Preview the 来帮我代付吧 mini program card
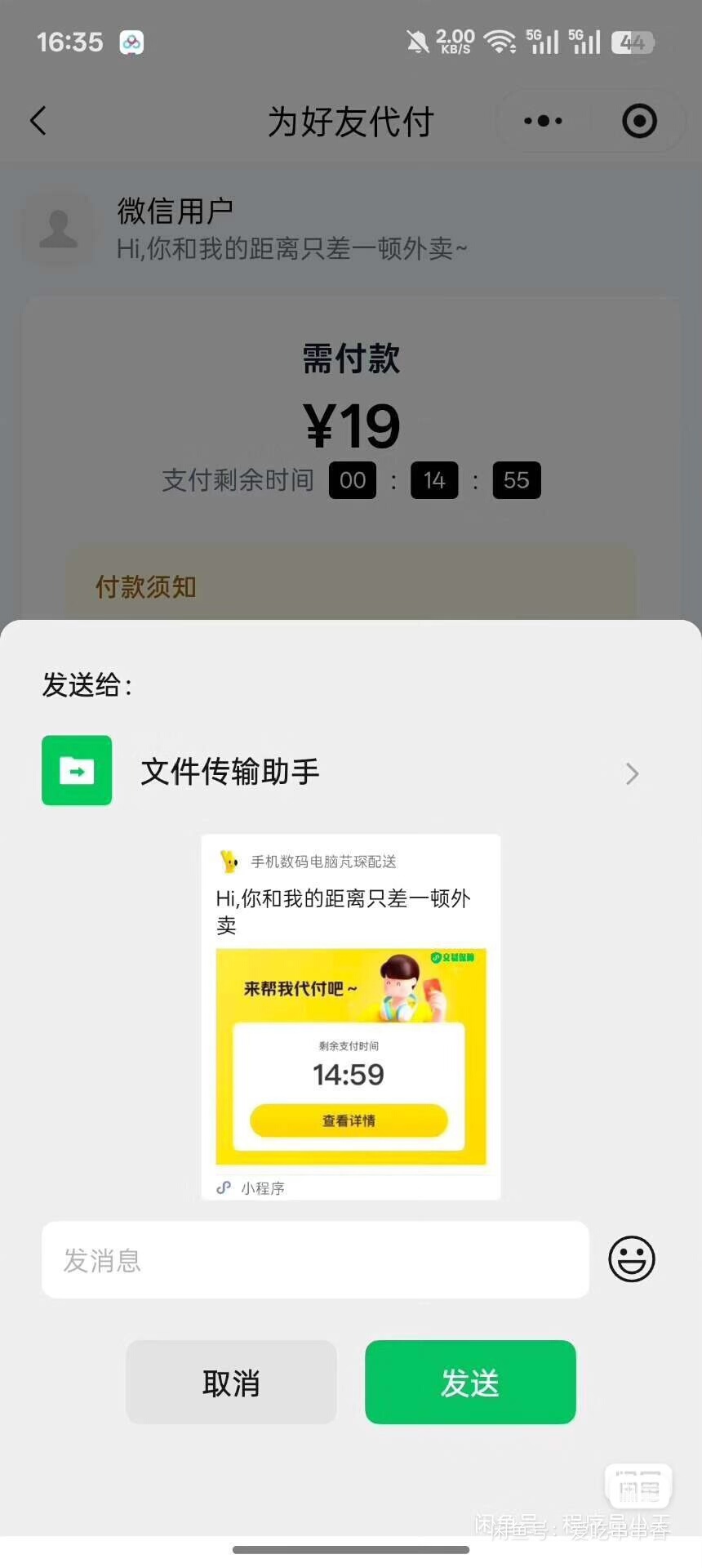Image resolution: width=702 pixels, height=1568 pixels. pyautogui.click(x=351, y=1017)
